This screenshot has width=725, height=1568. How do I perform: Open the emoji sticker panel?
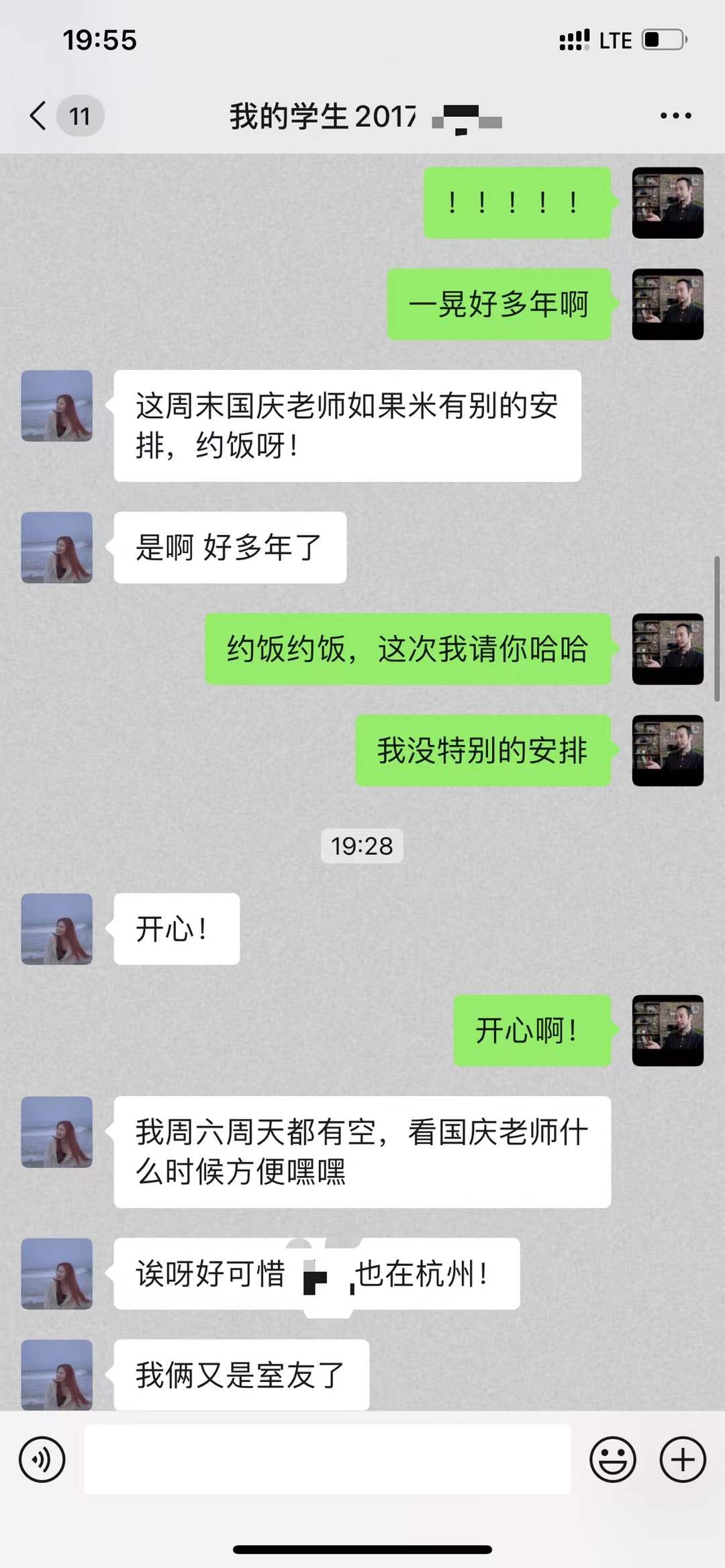pyautogui.click(x=612, y=1459)
